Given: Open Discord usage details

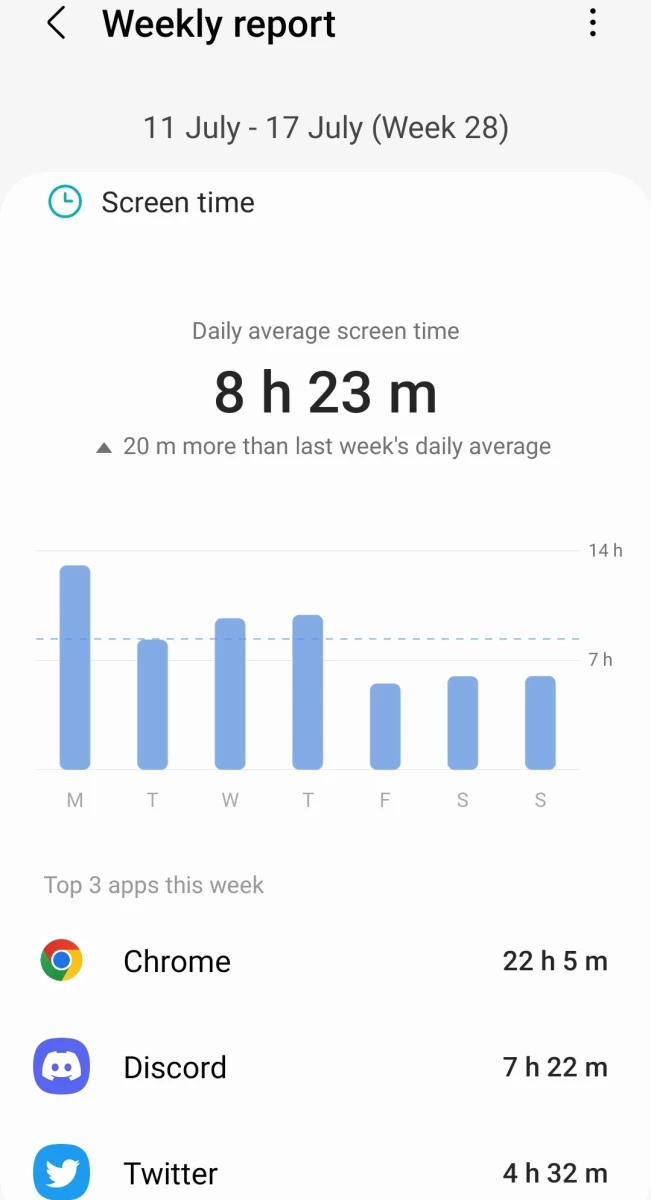Looking at the screenshot, I should 325,1067.
